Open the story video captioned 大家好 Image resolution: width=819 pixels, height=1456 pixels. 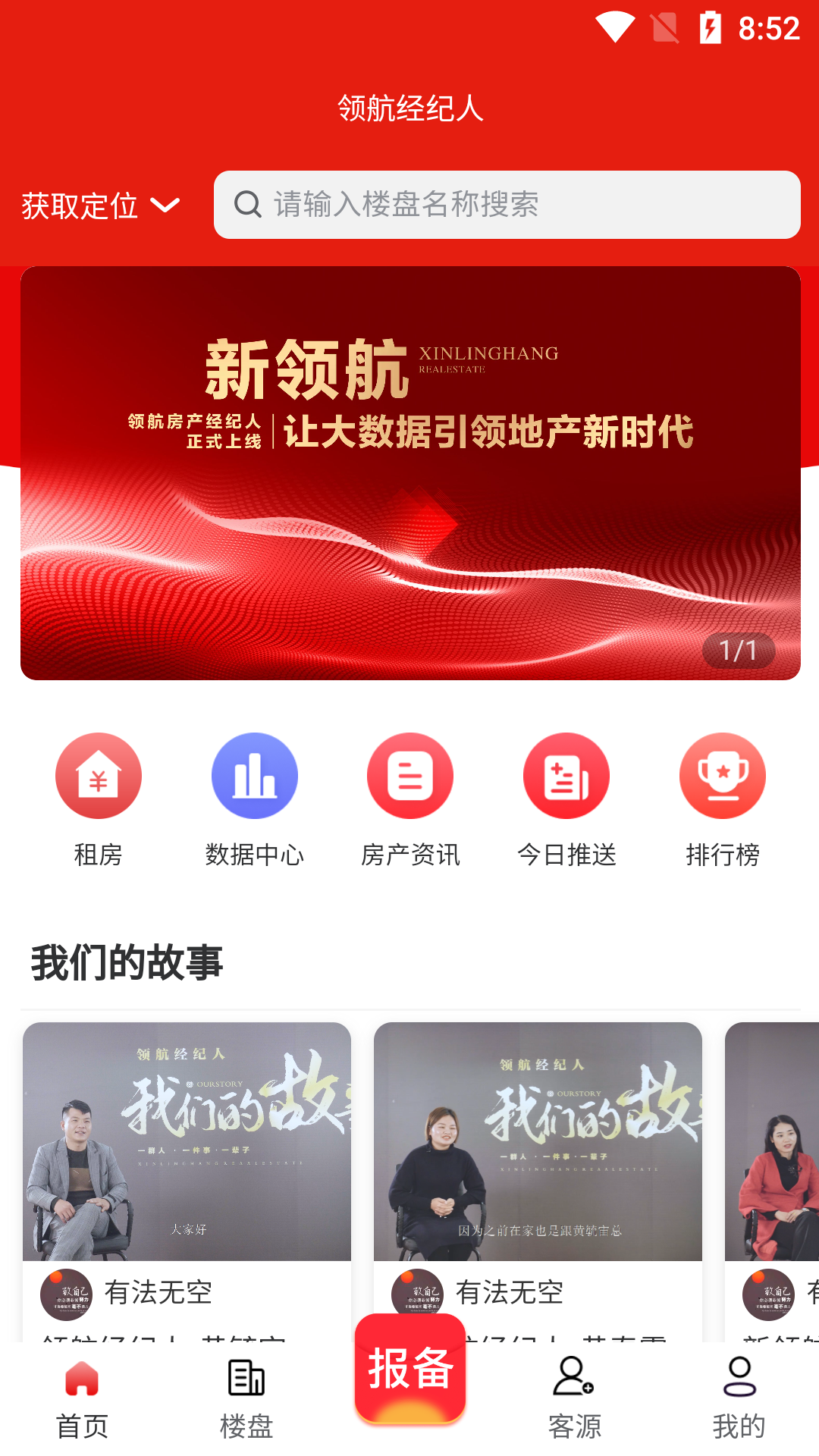[187, 1141]
